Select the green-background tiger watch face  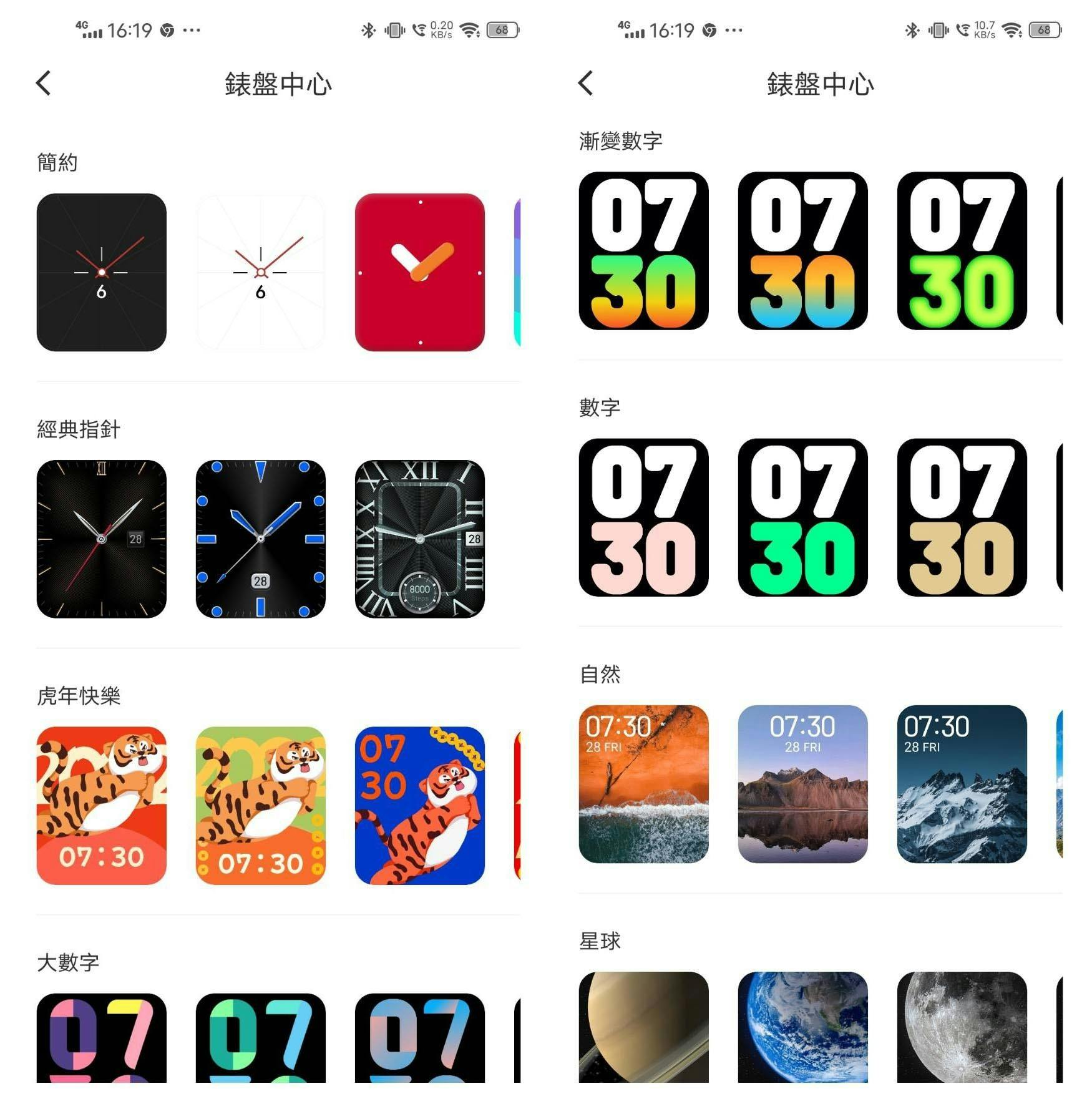coord(260,805)
